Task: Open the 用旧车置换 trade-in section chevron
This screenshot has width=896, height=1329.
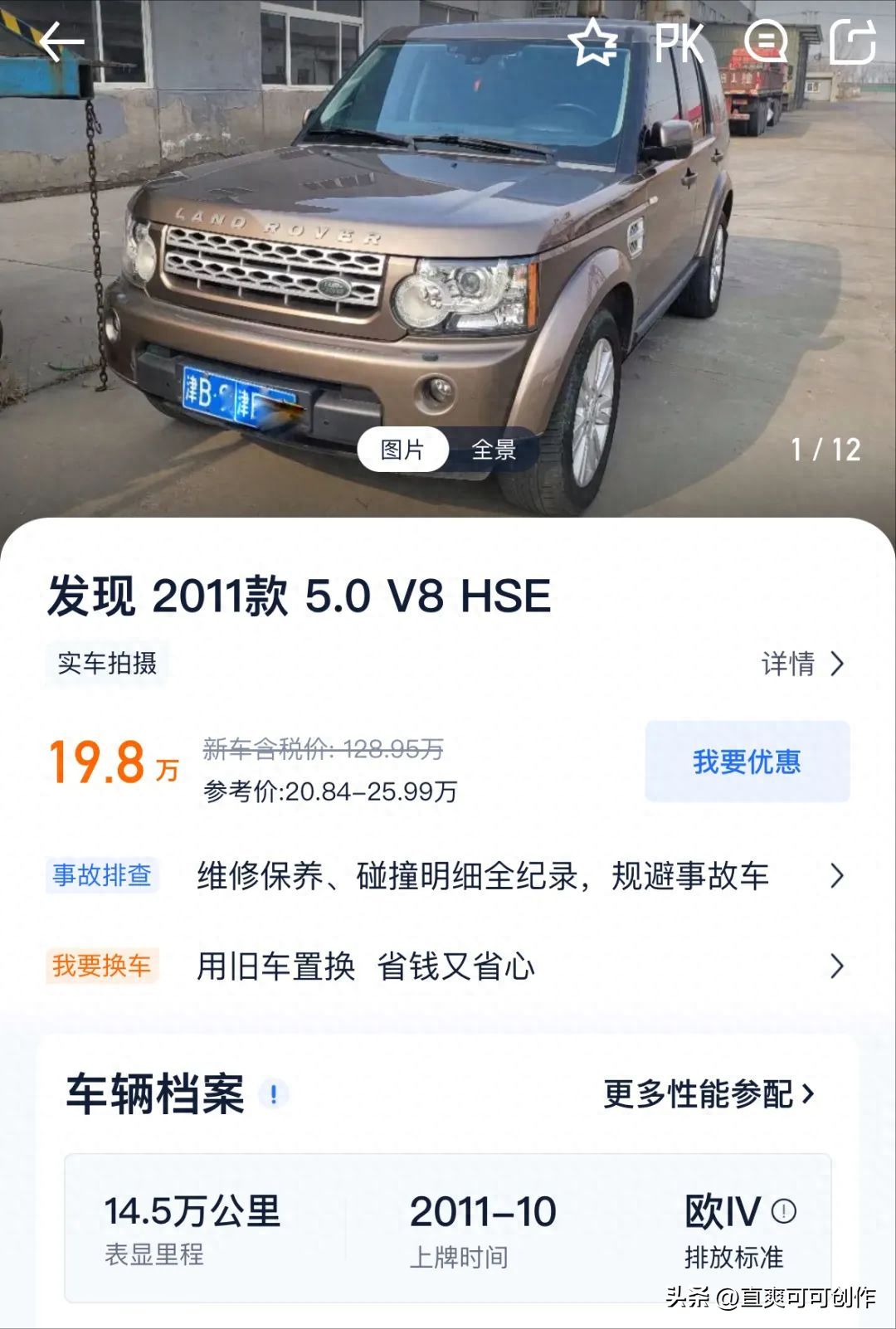Action: 840,965
